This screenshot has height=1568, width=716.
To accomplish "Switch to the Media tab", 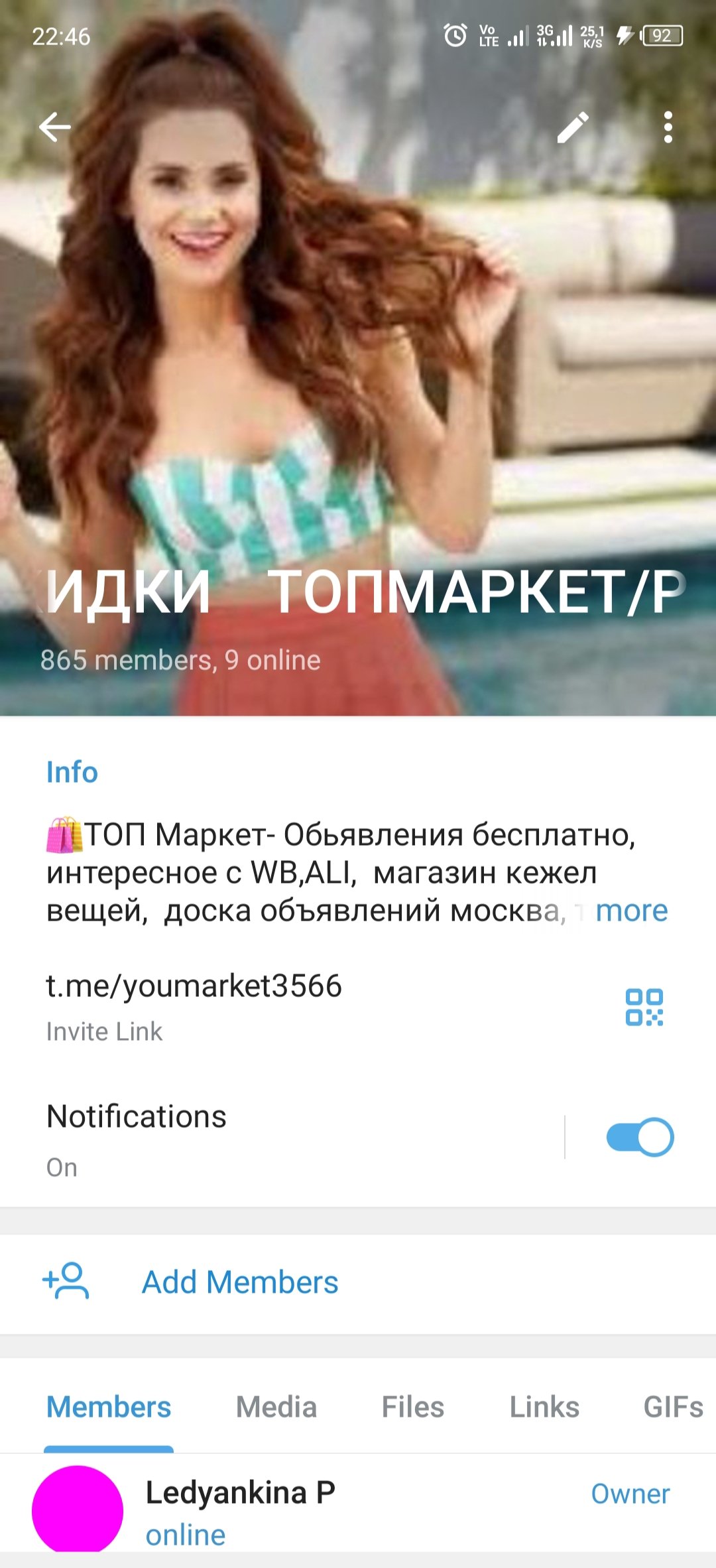I will [x=276, y=1407].
